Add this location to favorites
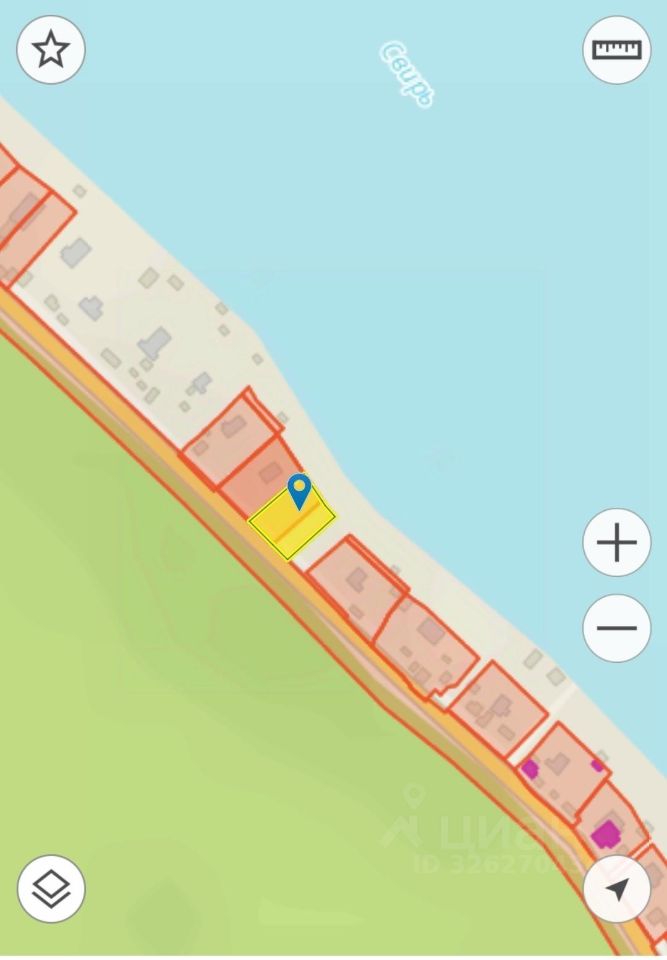667x960 pixels. [51, 49]
